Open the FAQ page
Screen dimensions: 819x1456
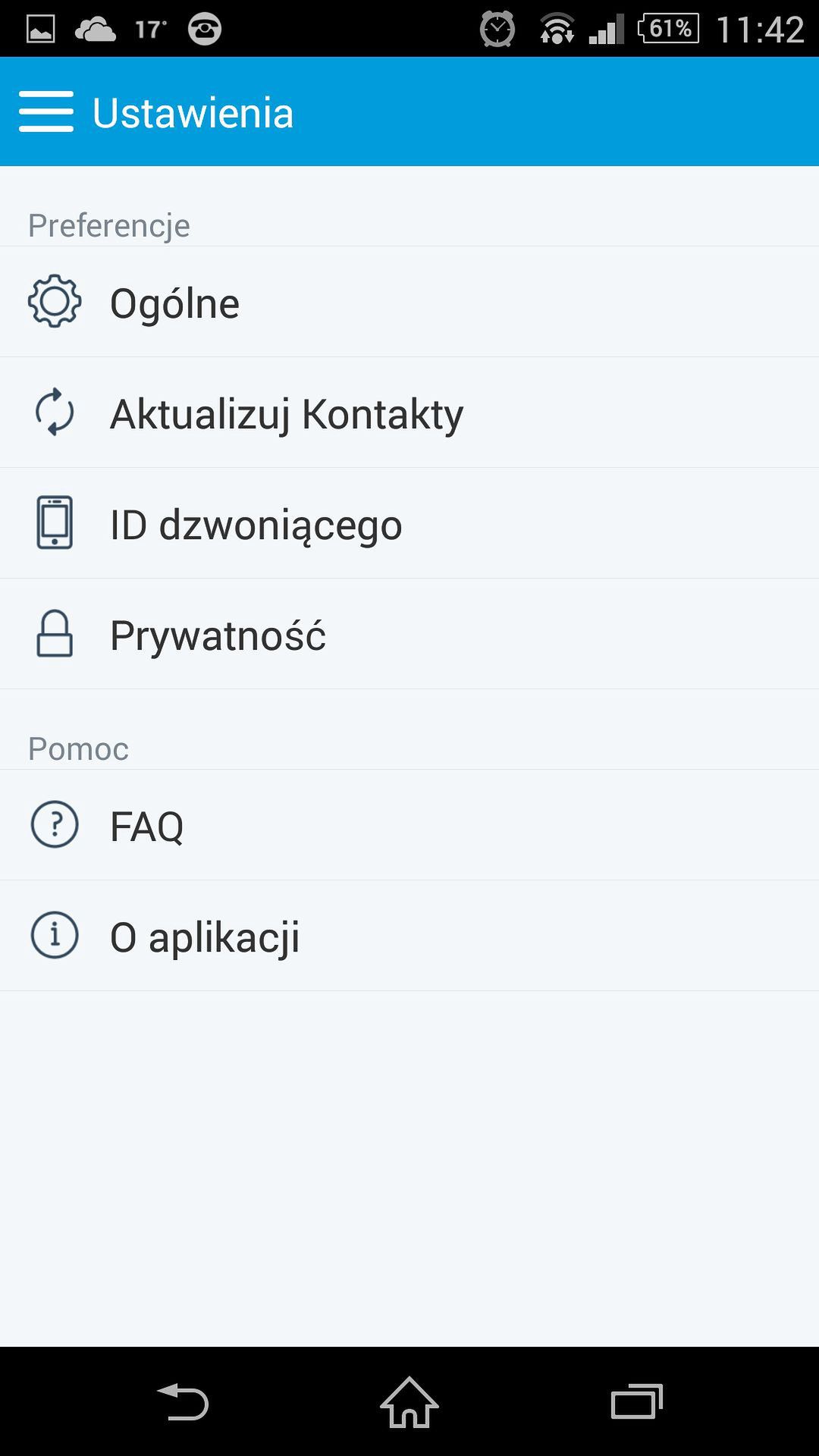pyautogui.click(x=409, y=825)
